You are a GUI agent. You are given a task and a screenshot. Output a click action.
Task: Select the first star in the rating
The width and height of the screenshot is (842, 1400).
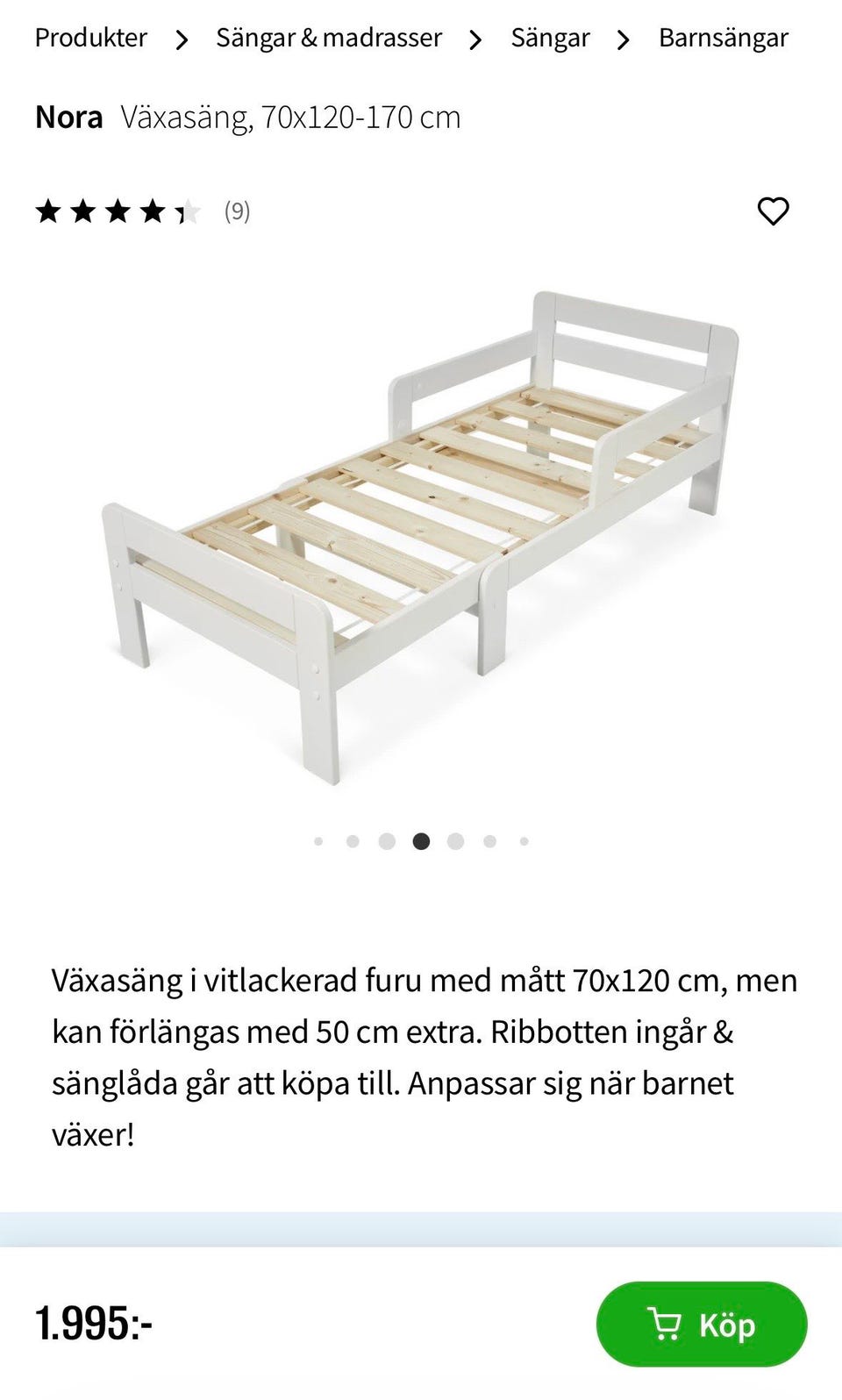click(50, 211)
